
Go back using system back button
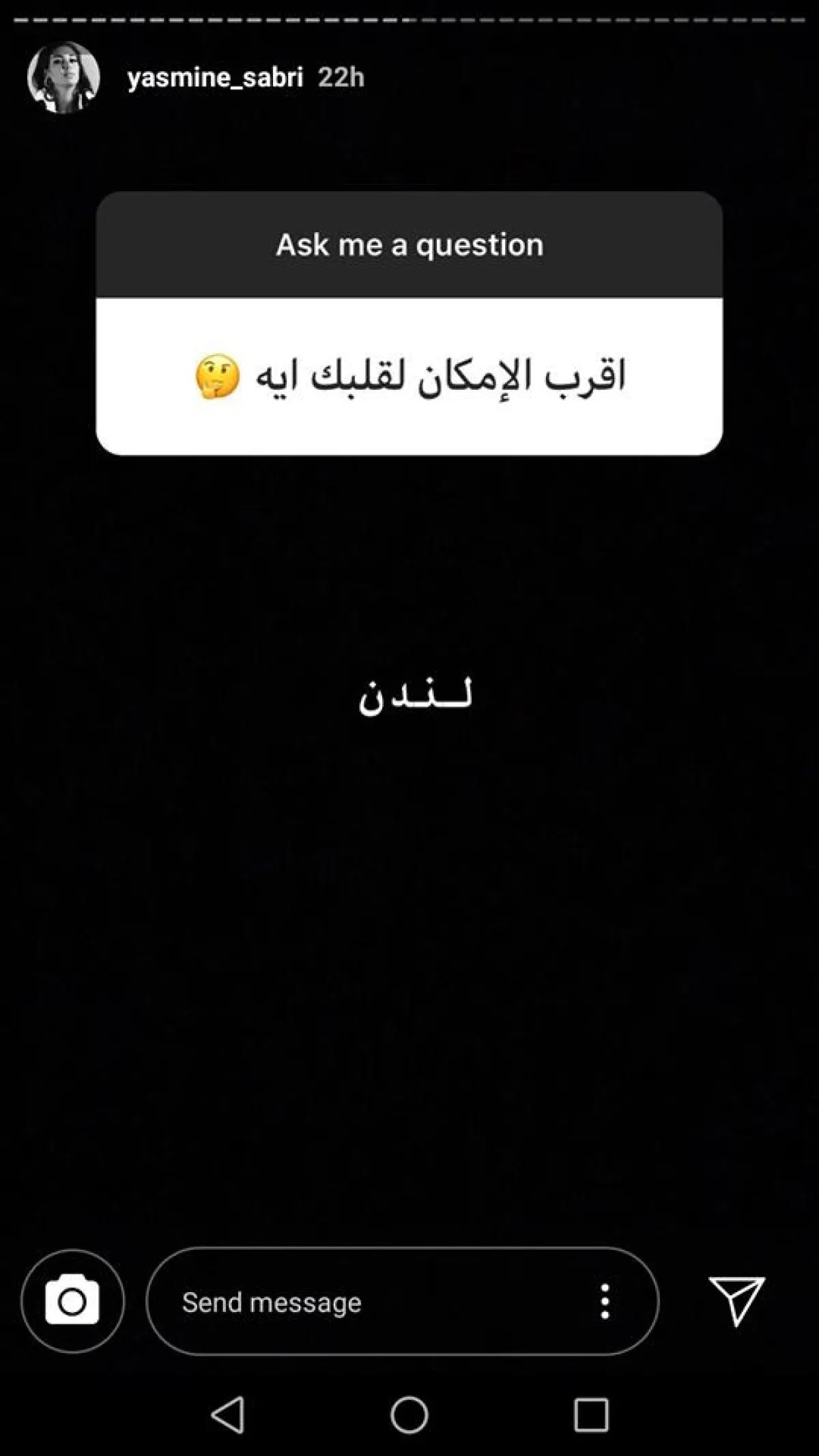point(229,1414)
